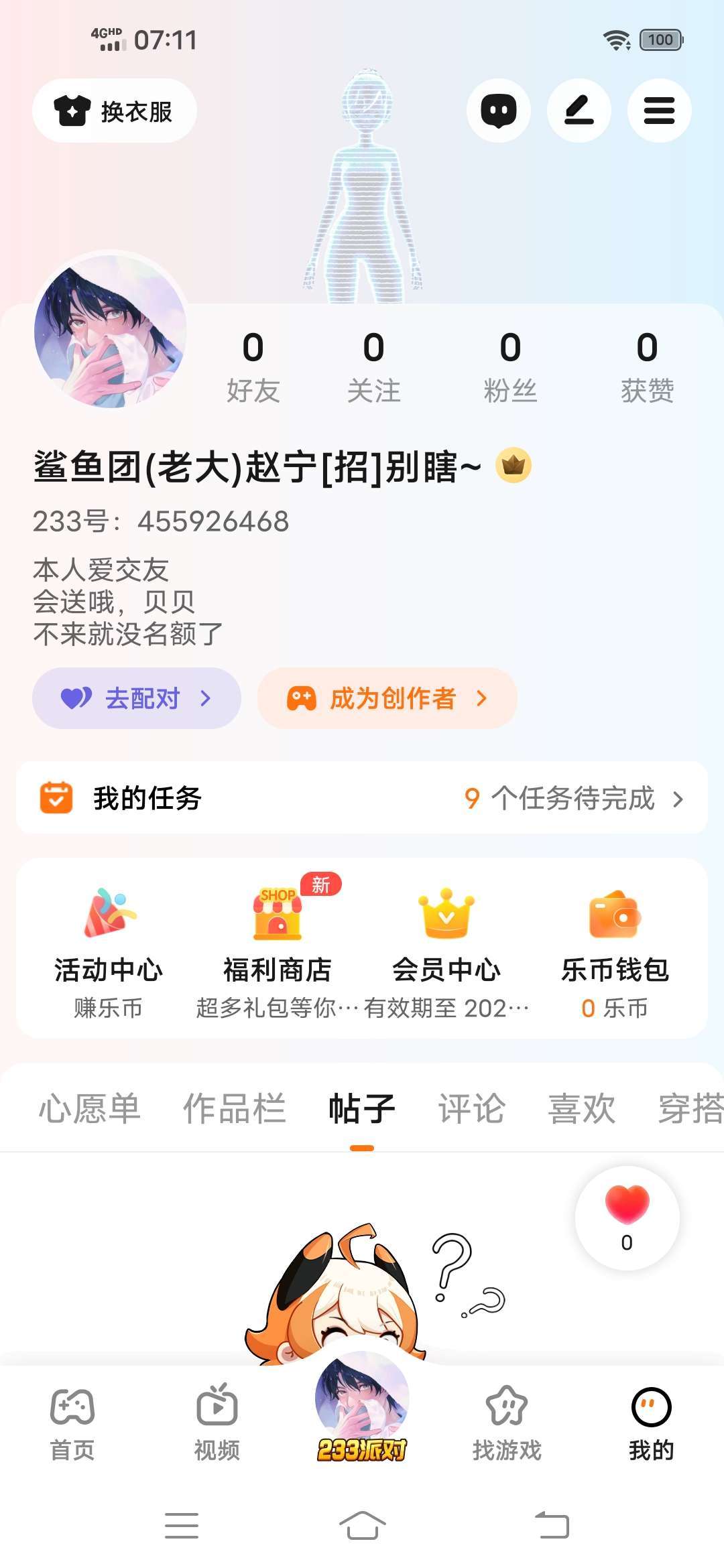Tap 成为创作者 to become a creator
This screenshot has width=724, height=1568.
pyautogui.click(x=387, y=698)
